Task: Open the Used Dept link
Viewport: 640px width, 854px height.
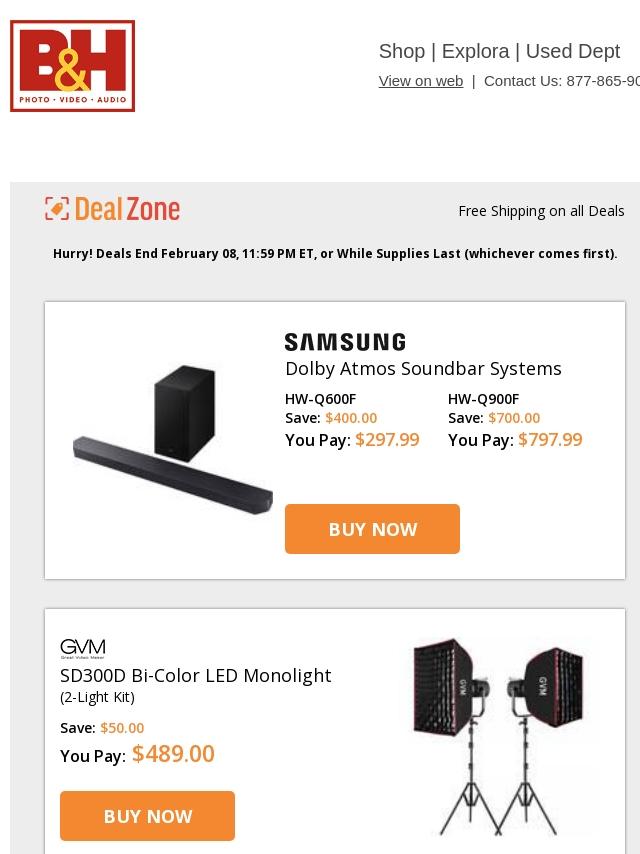Action: (572, 51)
